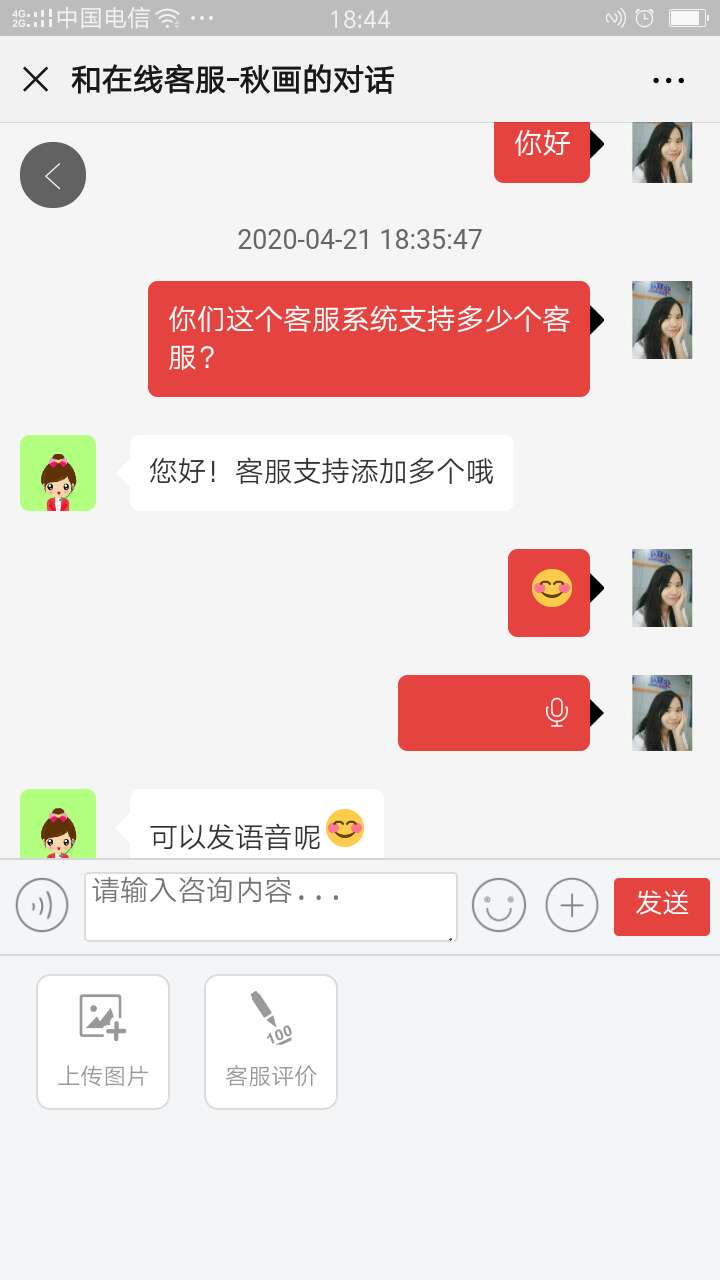The height and width of the screenshot is (1280, 720).
Task: Click the 客服评价 rating pencil icon
Action: (x=270, y=1040)
